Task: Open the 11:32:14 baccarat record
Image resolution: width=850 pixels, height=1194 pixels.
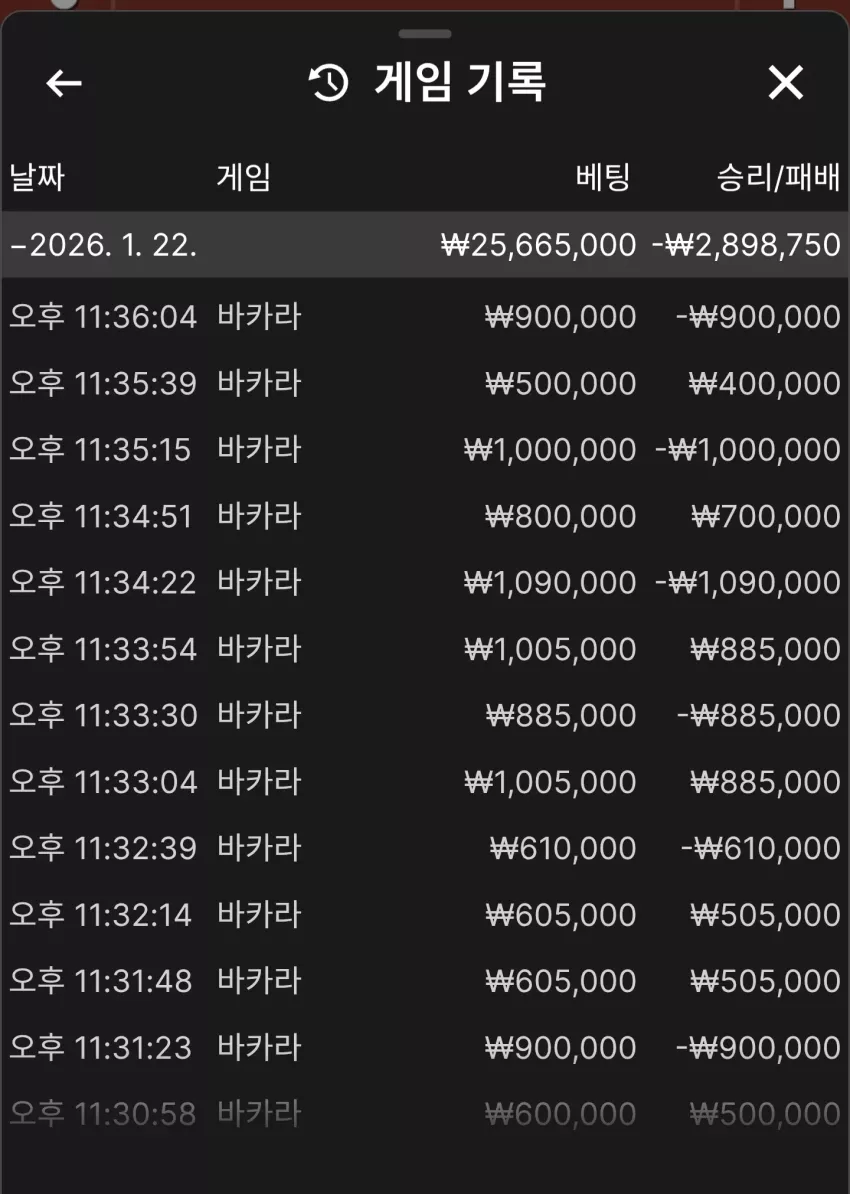Action: [425, 915]
